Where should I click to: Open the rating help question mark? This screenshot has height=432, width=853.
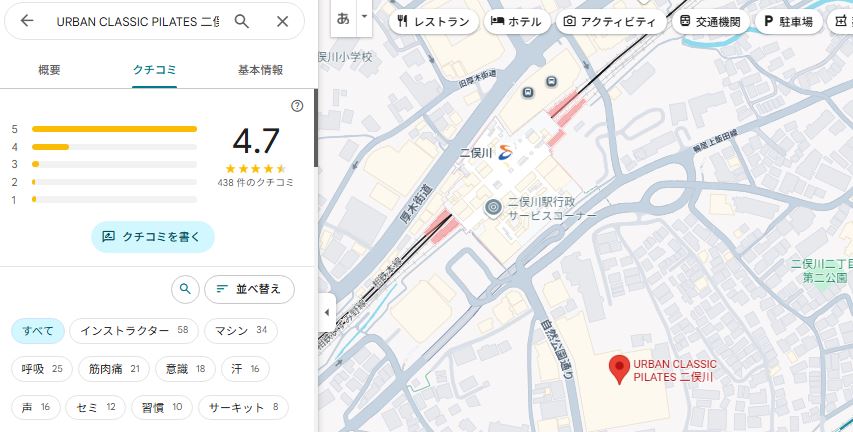tap(297, 106)
